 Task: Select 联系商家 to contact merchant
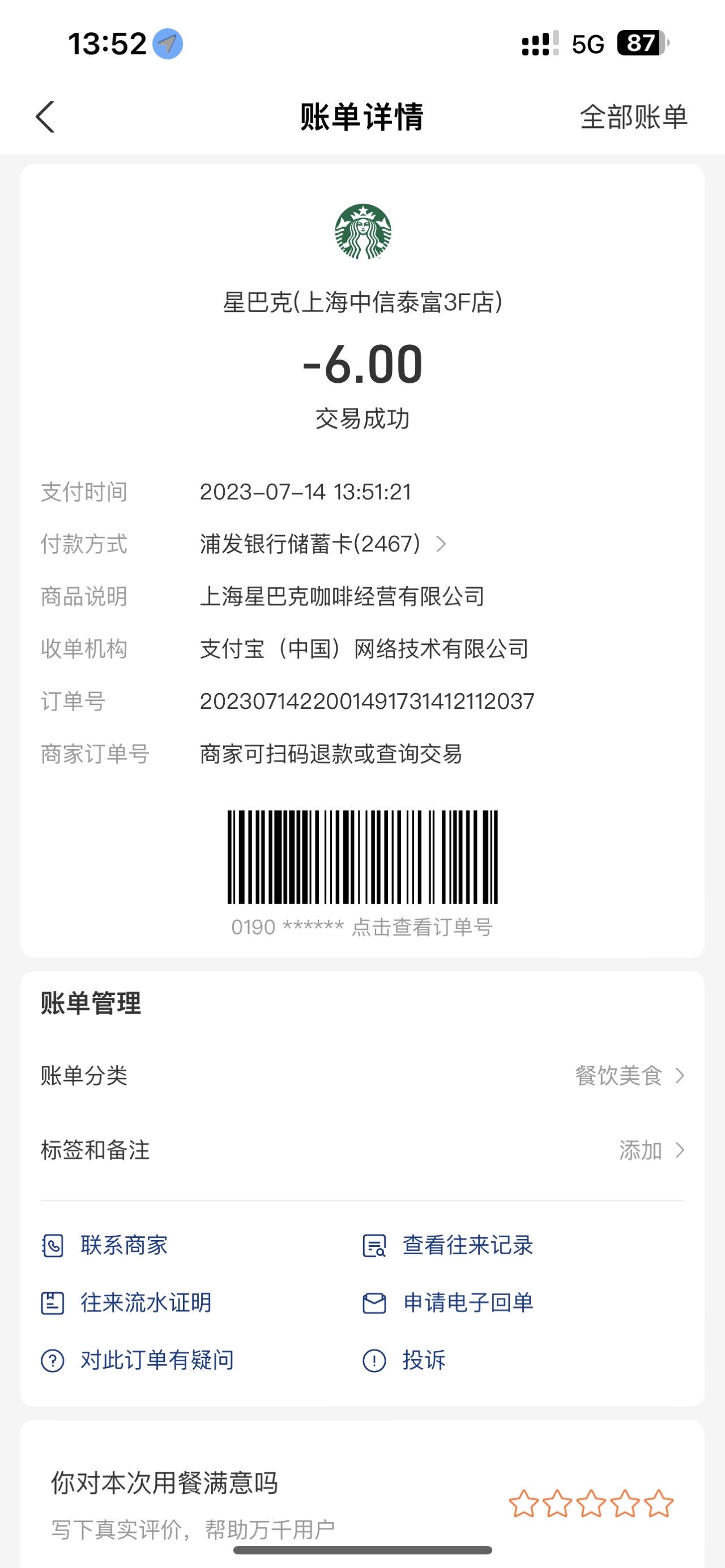[x=104, y=1245]
